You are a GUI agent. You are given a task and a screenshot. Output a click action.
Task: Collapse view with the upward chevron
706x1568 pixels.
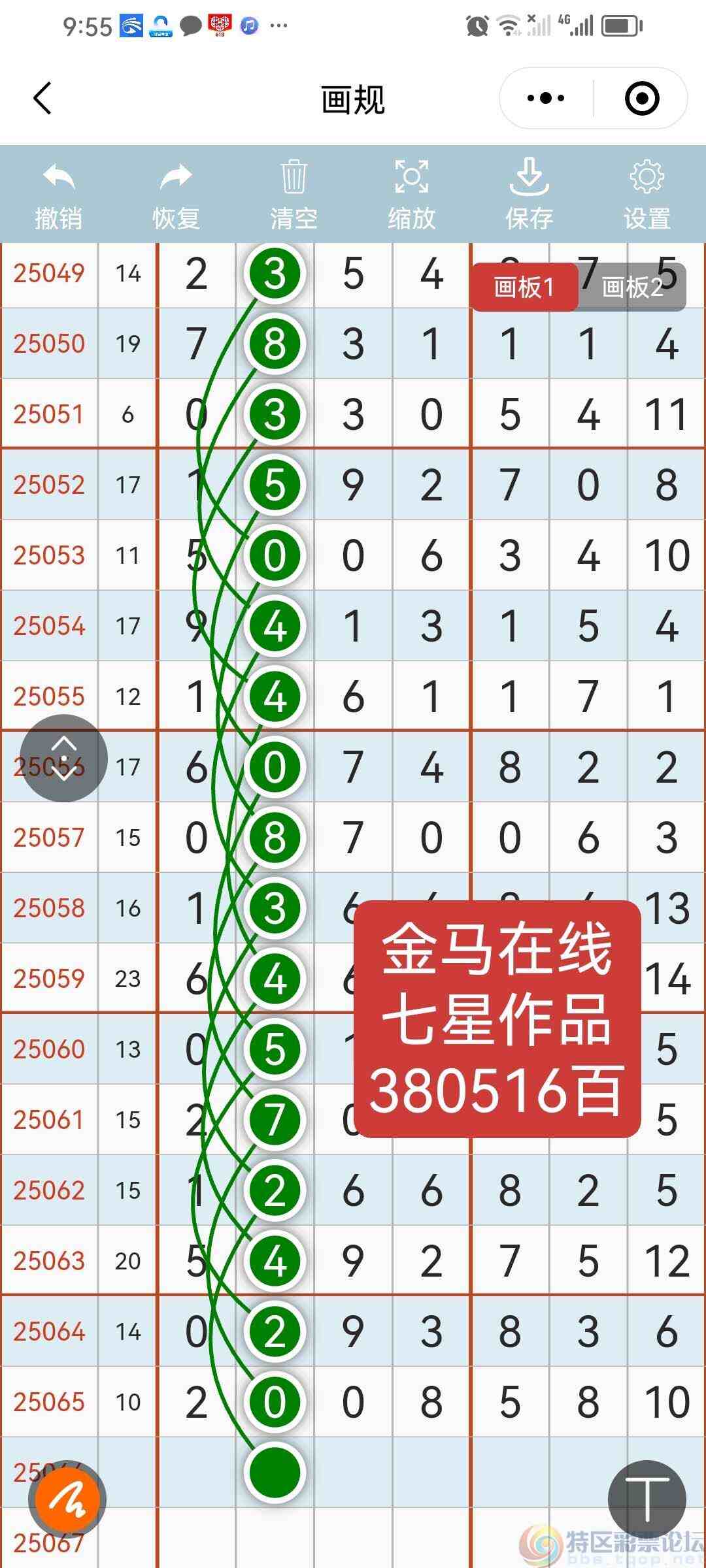pyautogui.click(x=63, y=742)
